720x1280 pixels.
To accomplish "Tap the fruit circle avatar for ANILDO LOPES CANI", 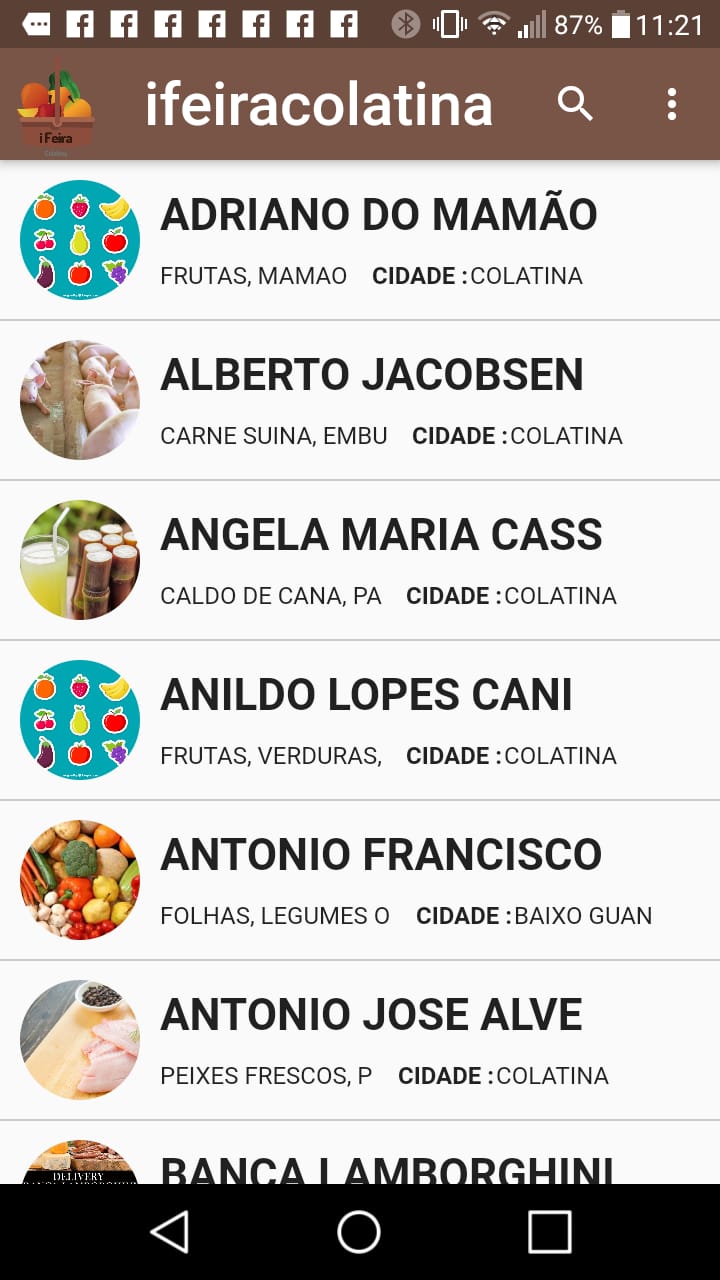I will pos(80,719).
